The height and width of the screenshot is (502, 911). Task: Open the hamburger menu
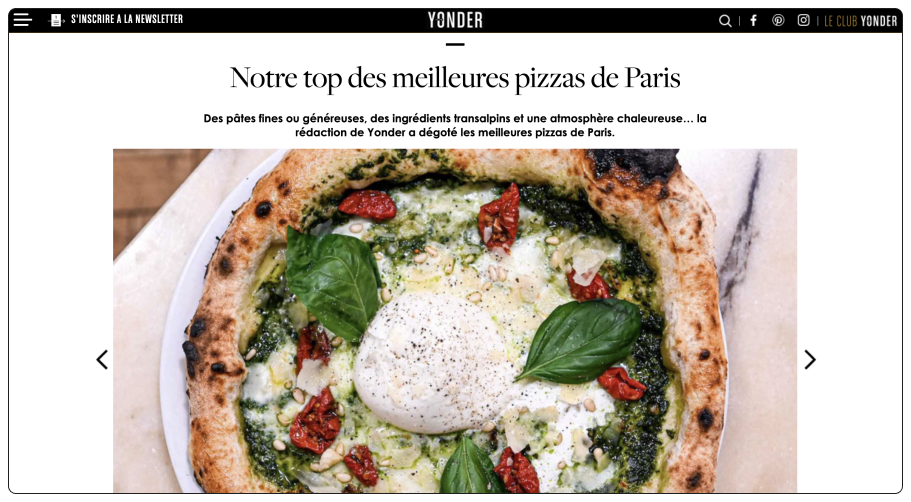[x=22, y=20]
